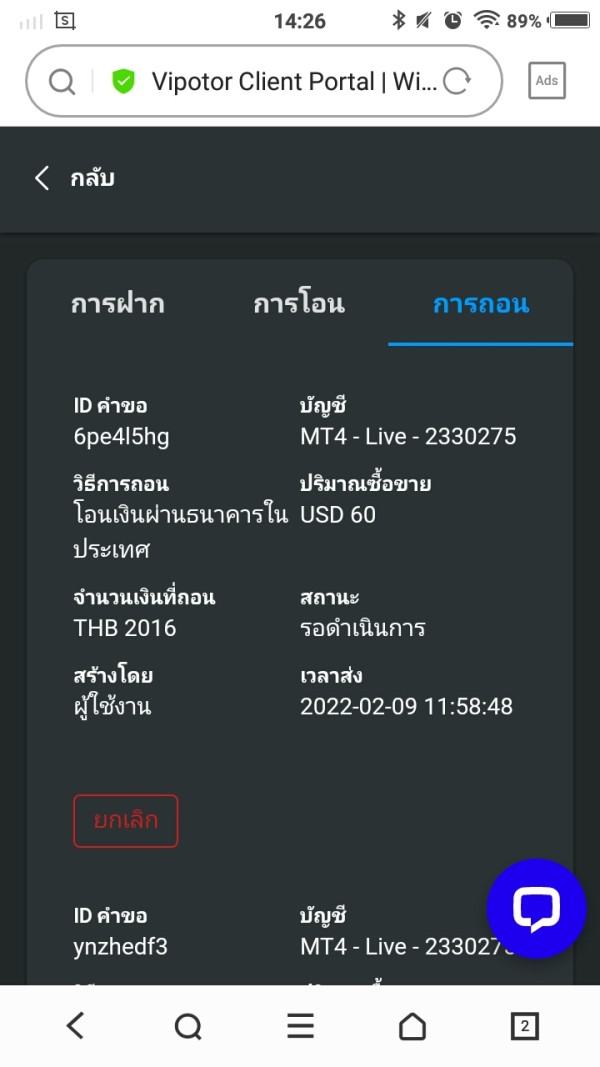The image size is (600, 1067).
Task: Cancel request 6pe4l5hg with ยกเลิก button
Action: click(126, 821)
